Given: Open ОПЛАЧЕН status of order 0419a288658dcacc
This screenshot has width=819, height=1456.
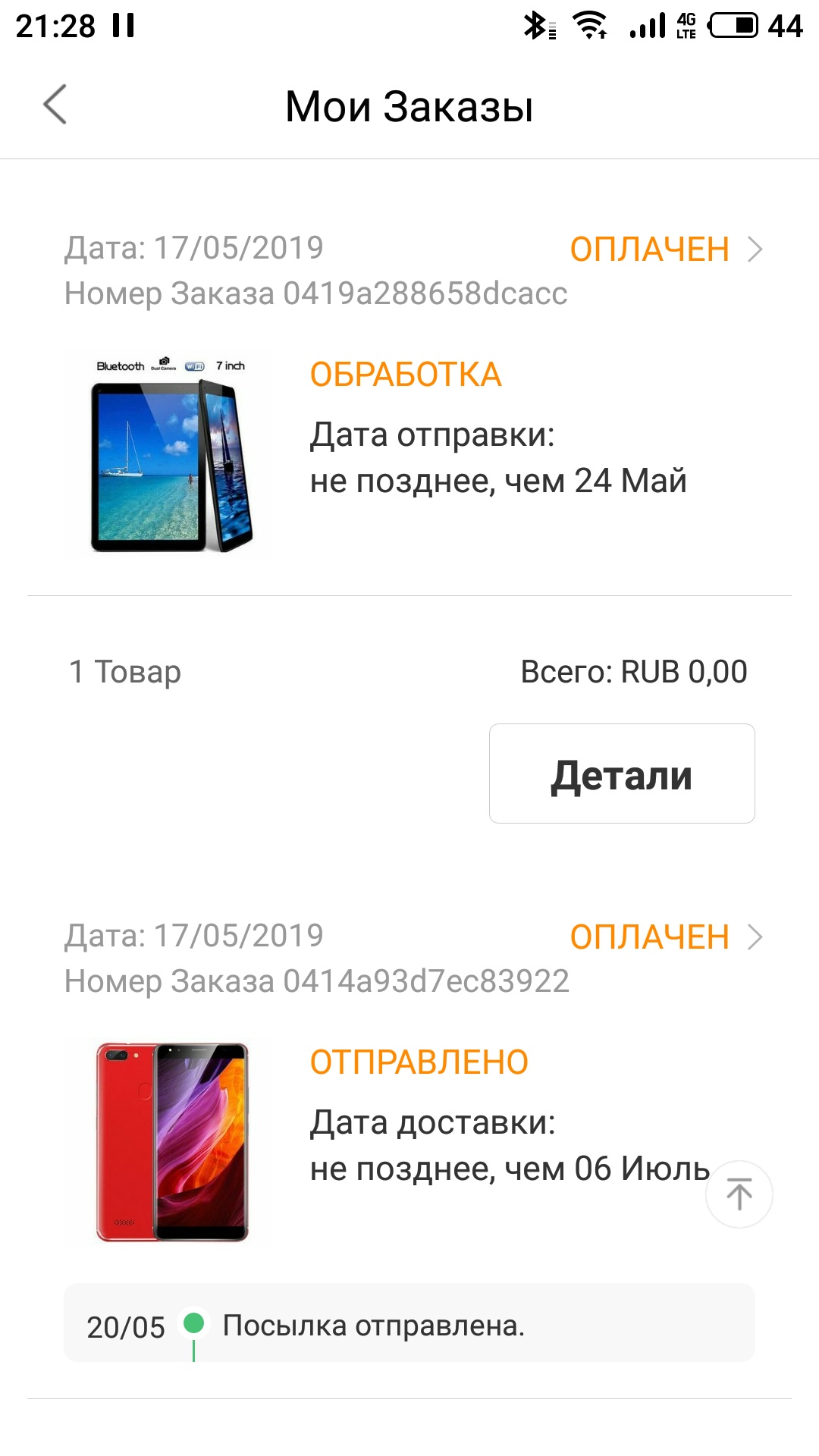Looking at the screenshot, I should 665,249.
